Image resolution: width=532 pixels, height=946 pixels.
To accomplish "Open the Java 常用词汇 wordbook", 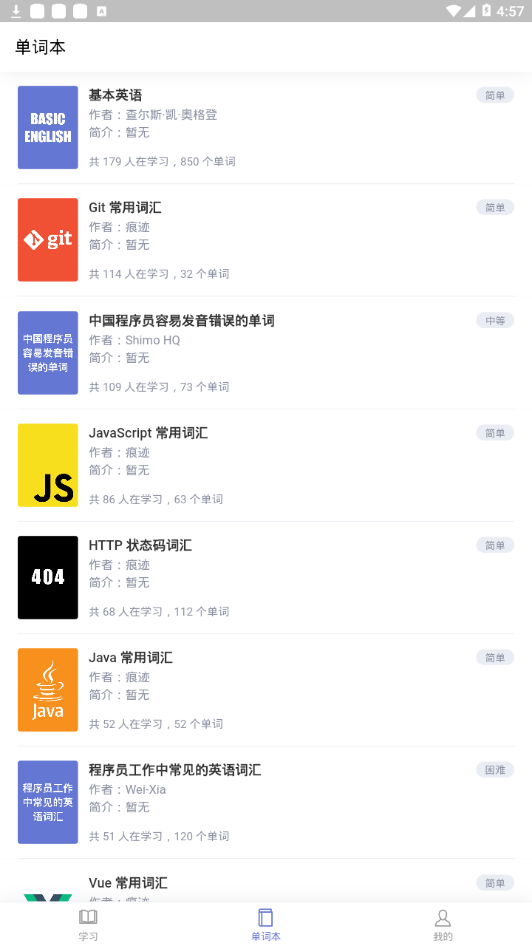I will coord(266,690).
